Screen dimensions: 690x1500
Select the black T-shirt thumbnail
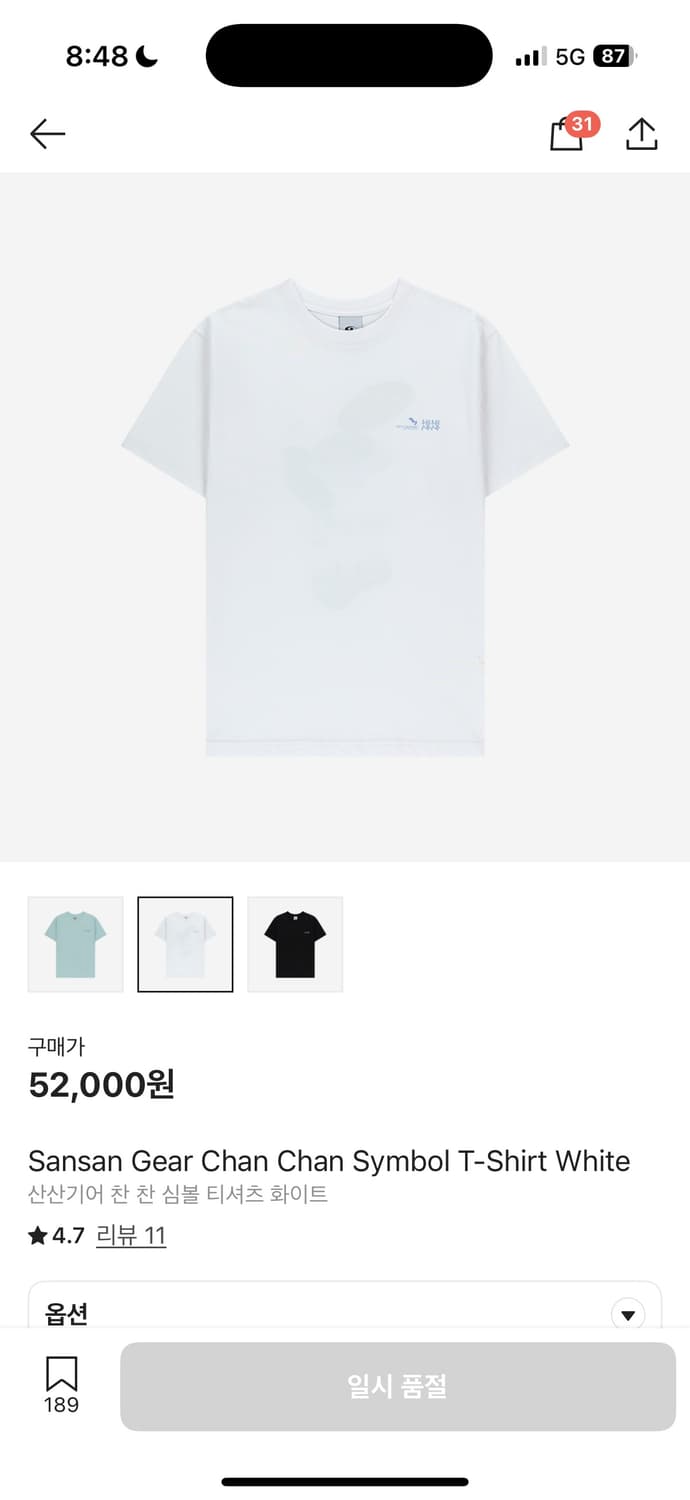click(x=295, y=944)
